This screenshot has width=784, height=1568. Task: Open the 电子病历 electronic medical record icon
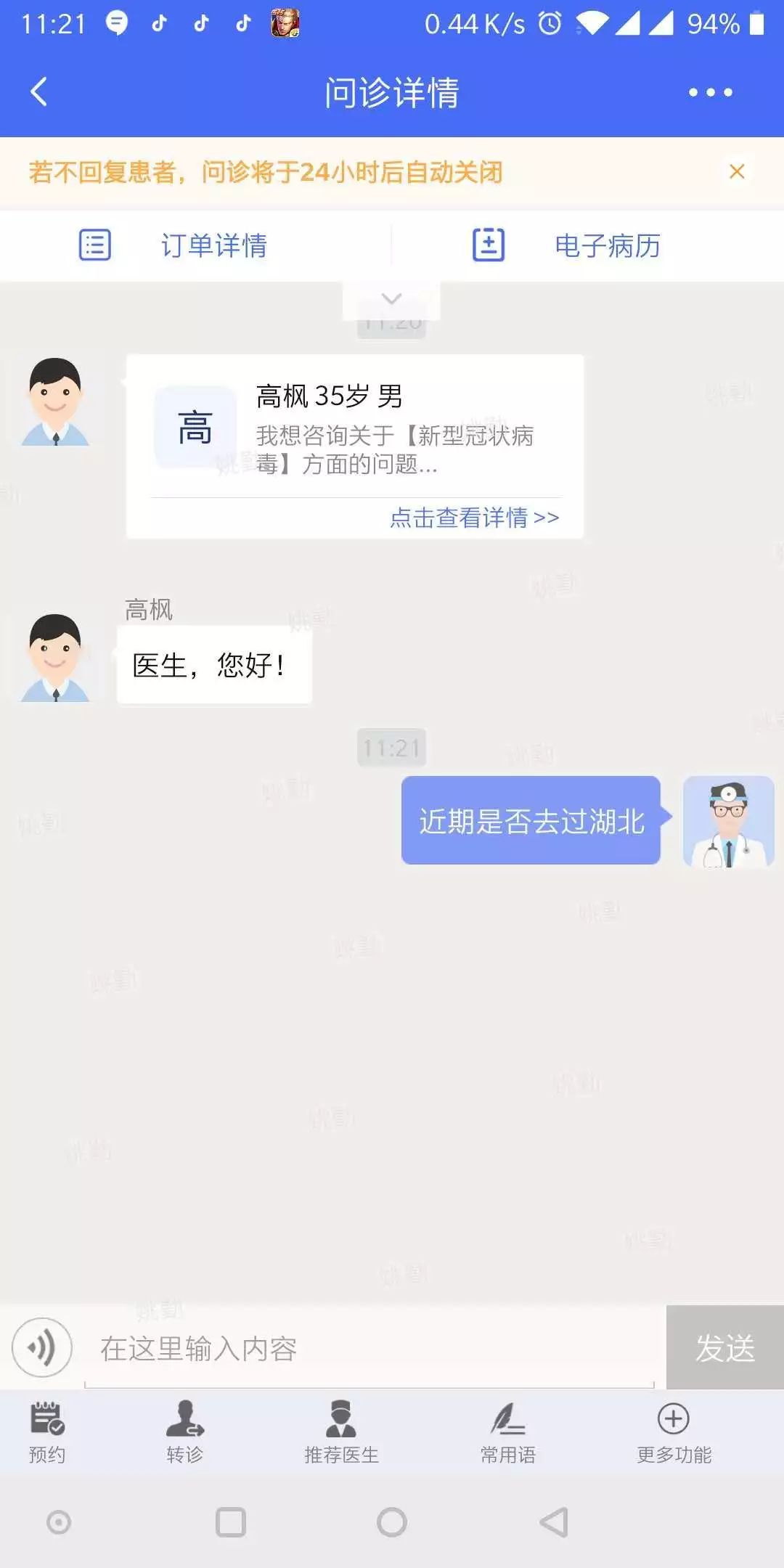(x=490, y=245)
